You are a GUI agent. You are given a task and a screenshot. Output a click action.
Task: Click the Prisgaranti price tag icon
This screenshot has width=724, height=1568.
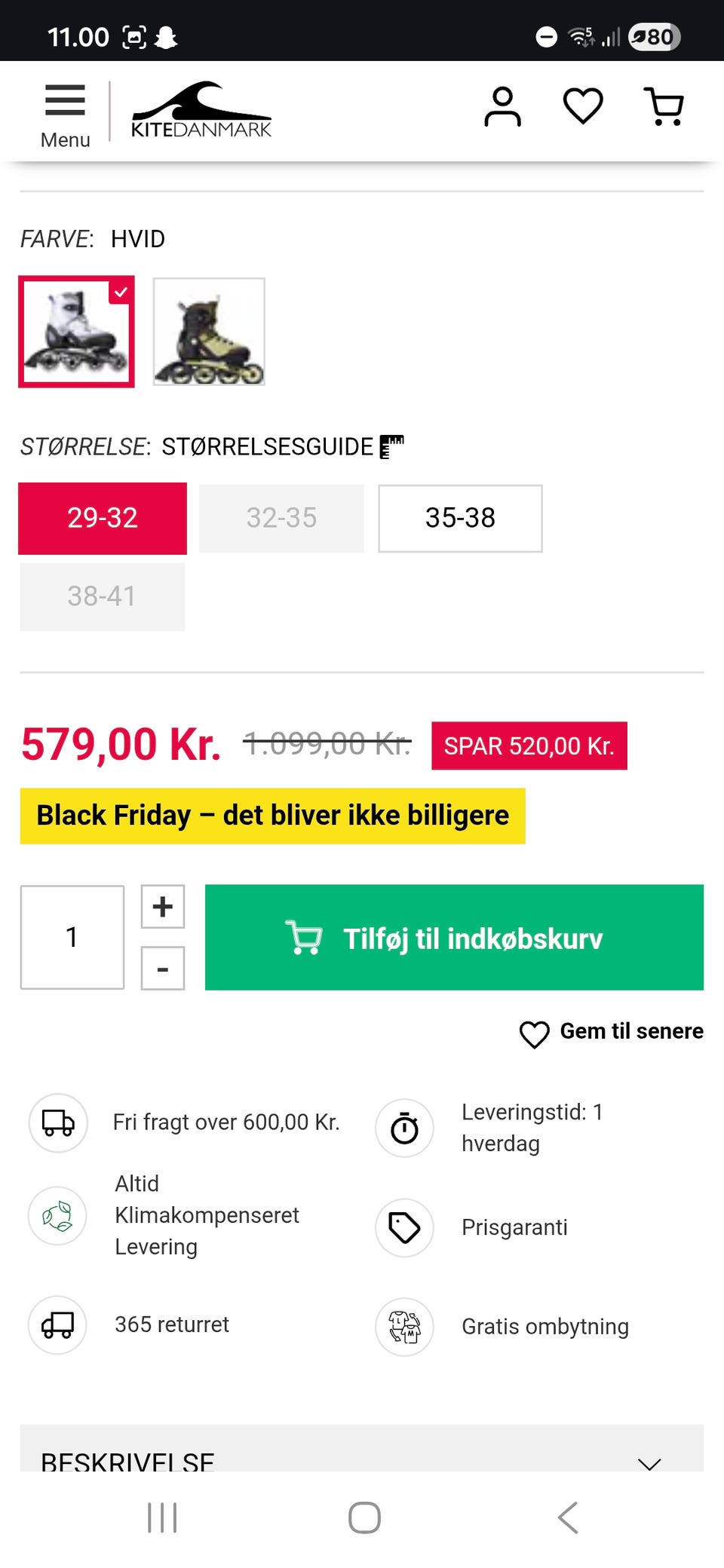click(x=404, y=1227)
